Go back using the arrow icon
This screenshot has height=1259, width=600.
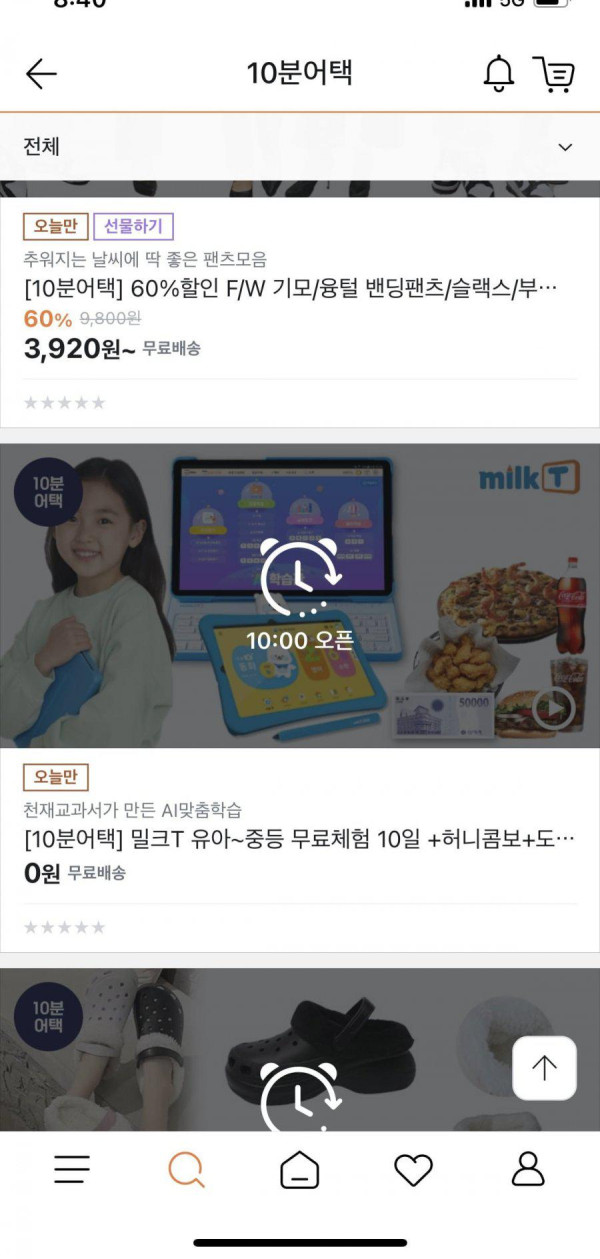pyautogui.click(x=41, y=74)
